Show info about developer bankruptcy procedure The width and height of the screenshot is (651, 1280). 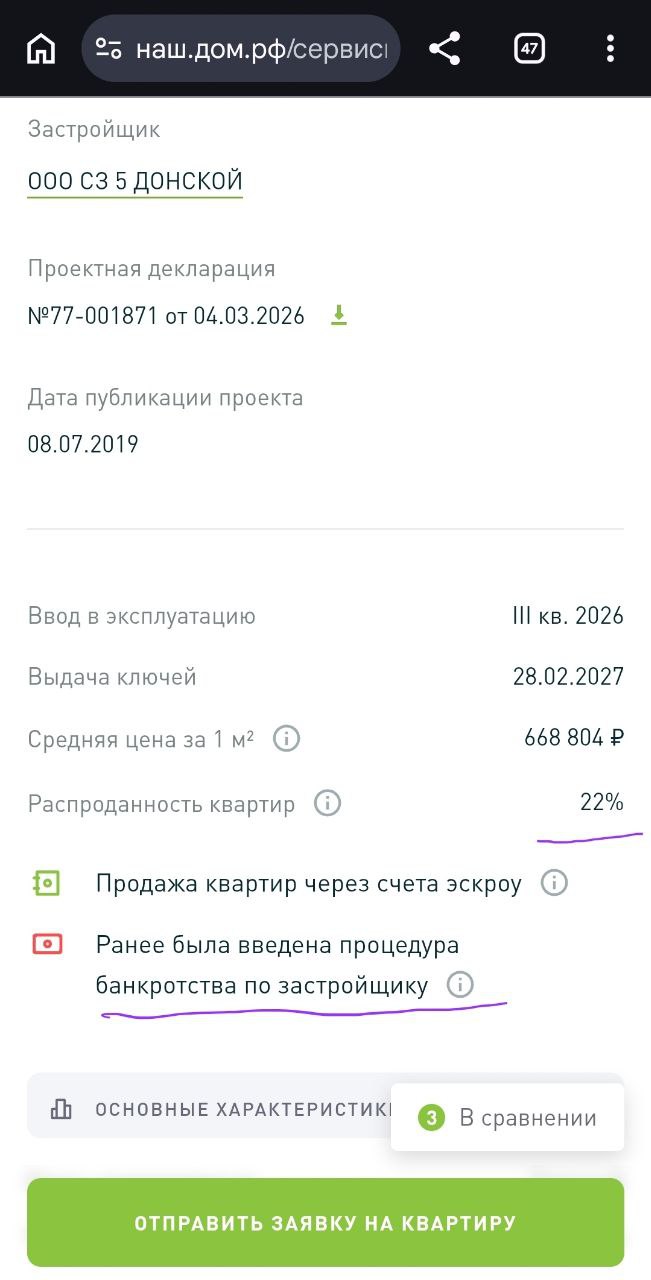pos(459,986)
